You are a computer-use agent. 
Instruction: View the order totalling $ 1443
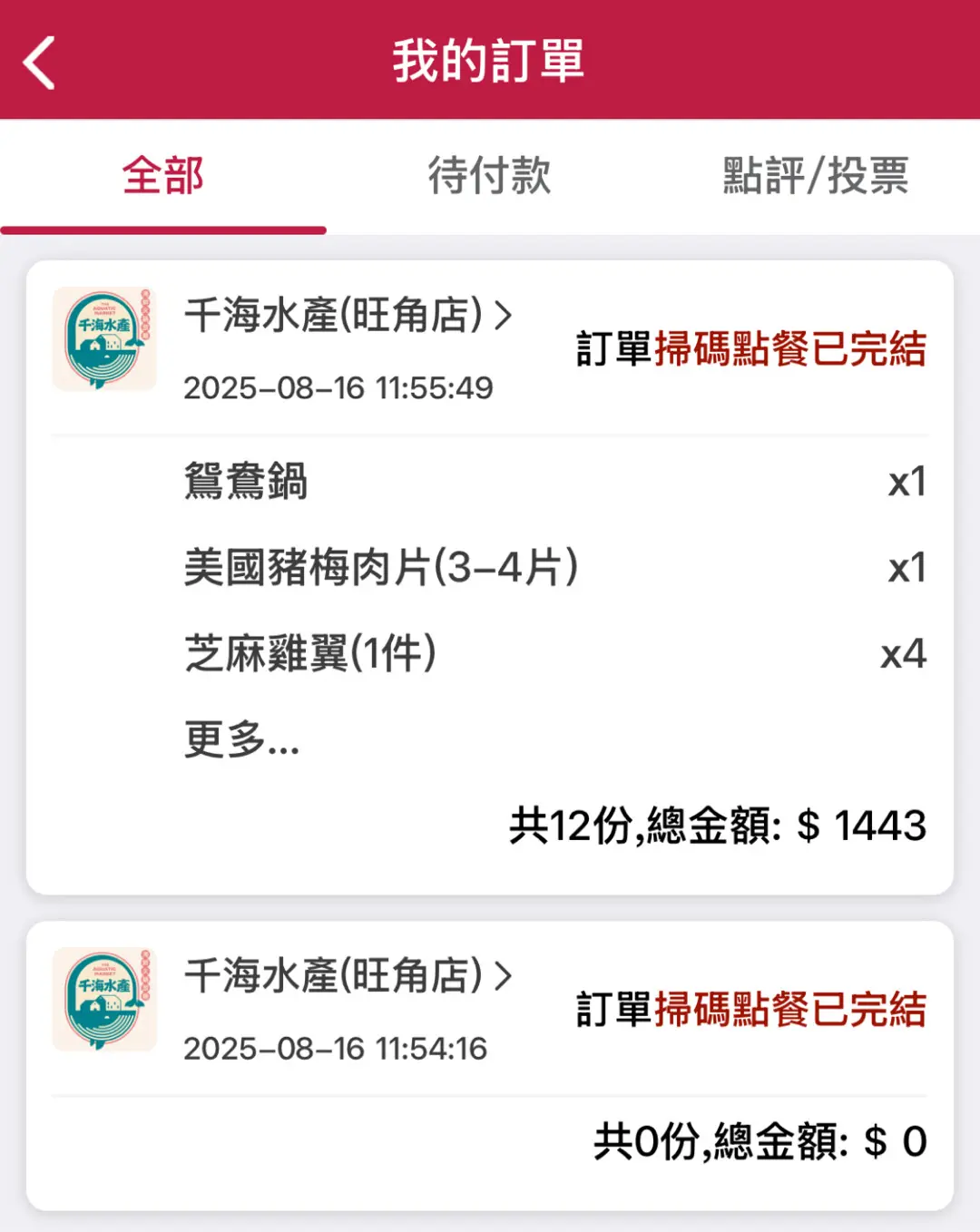(x=717, y=826)
